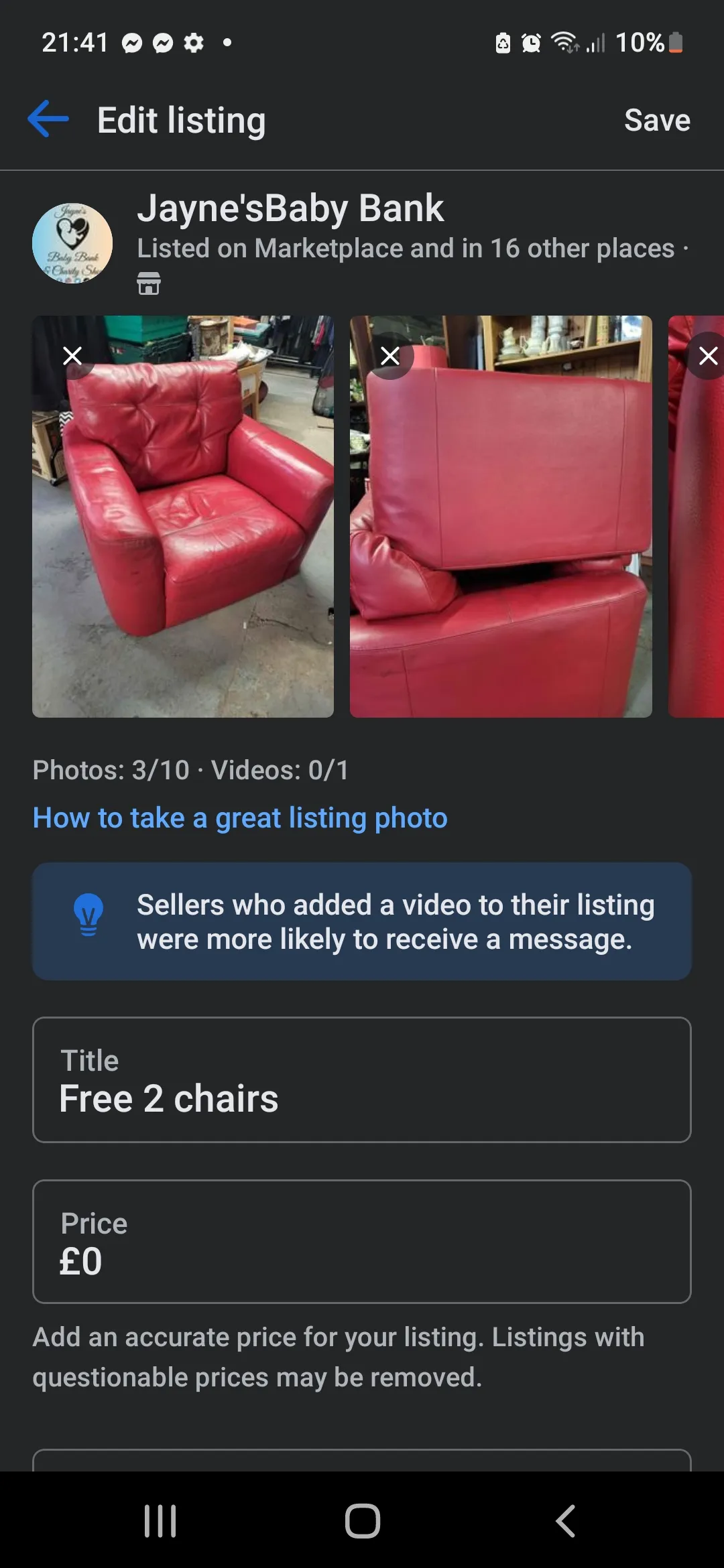The height and width of the screenshot is (1568, 724).
Task: Edit the Price field showing £0
Action: tap(362, 1242)
